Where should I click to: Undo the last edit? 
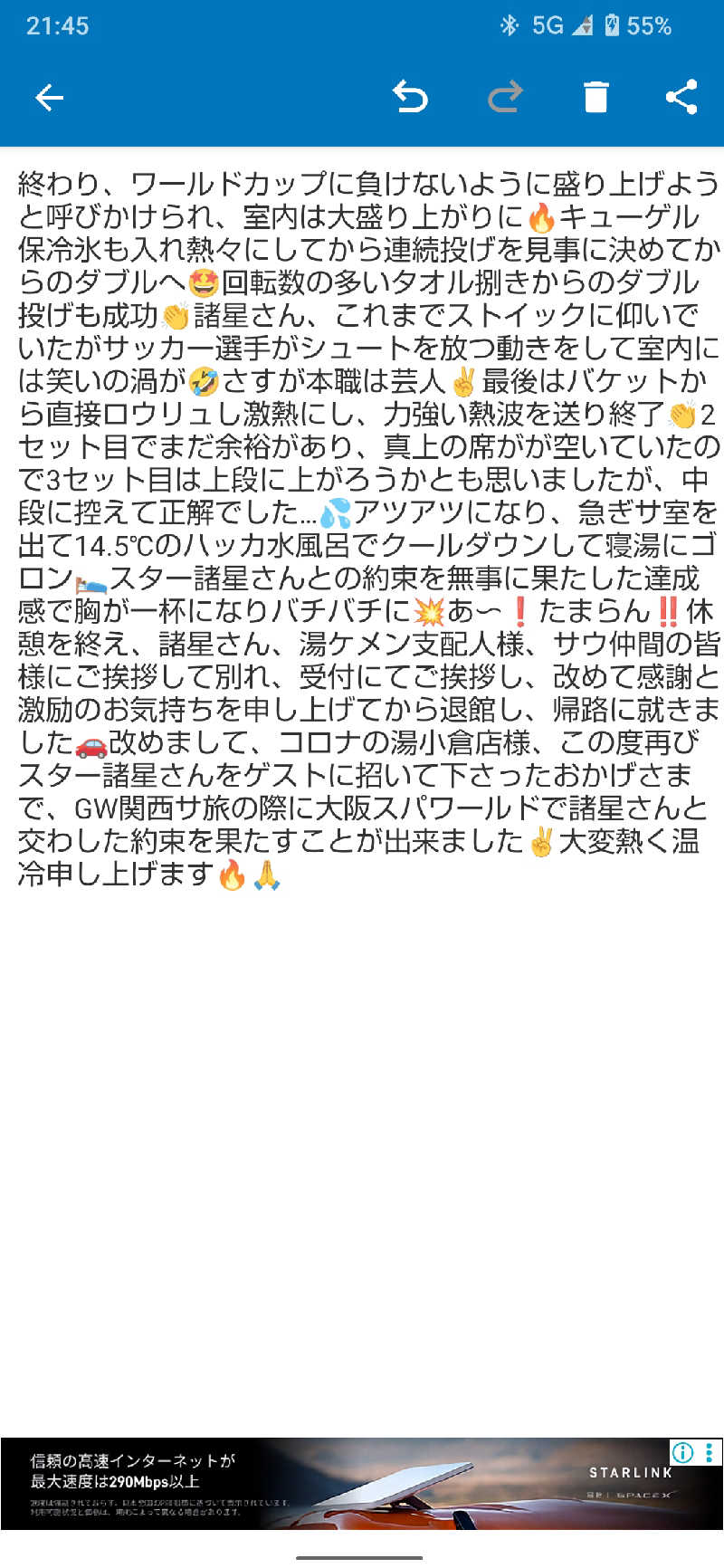coord(410,97)
